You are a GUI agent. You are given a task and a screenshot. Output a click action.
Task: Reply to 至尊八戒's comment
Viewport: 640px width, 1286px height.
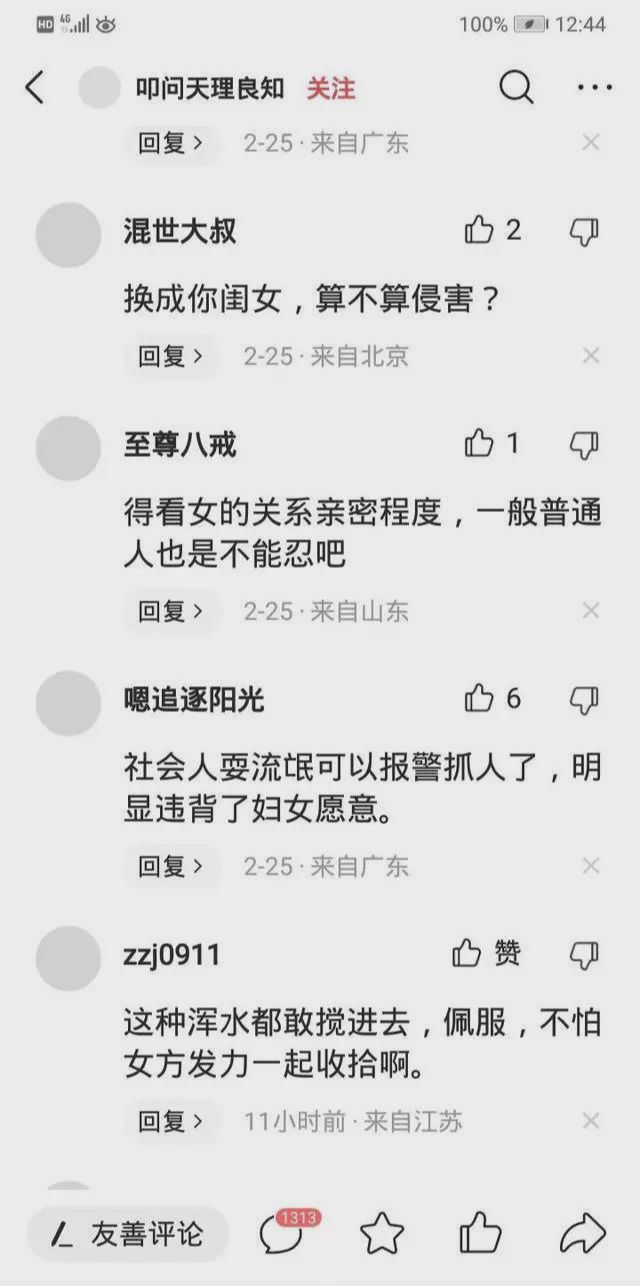[x=170, y=611]
